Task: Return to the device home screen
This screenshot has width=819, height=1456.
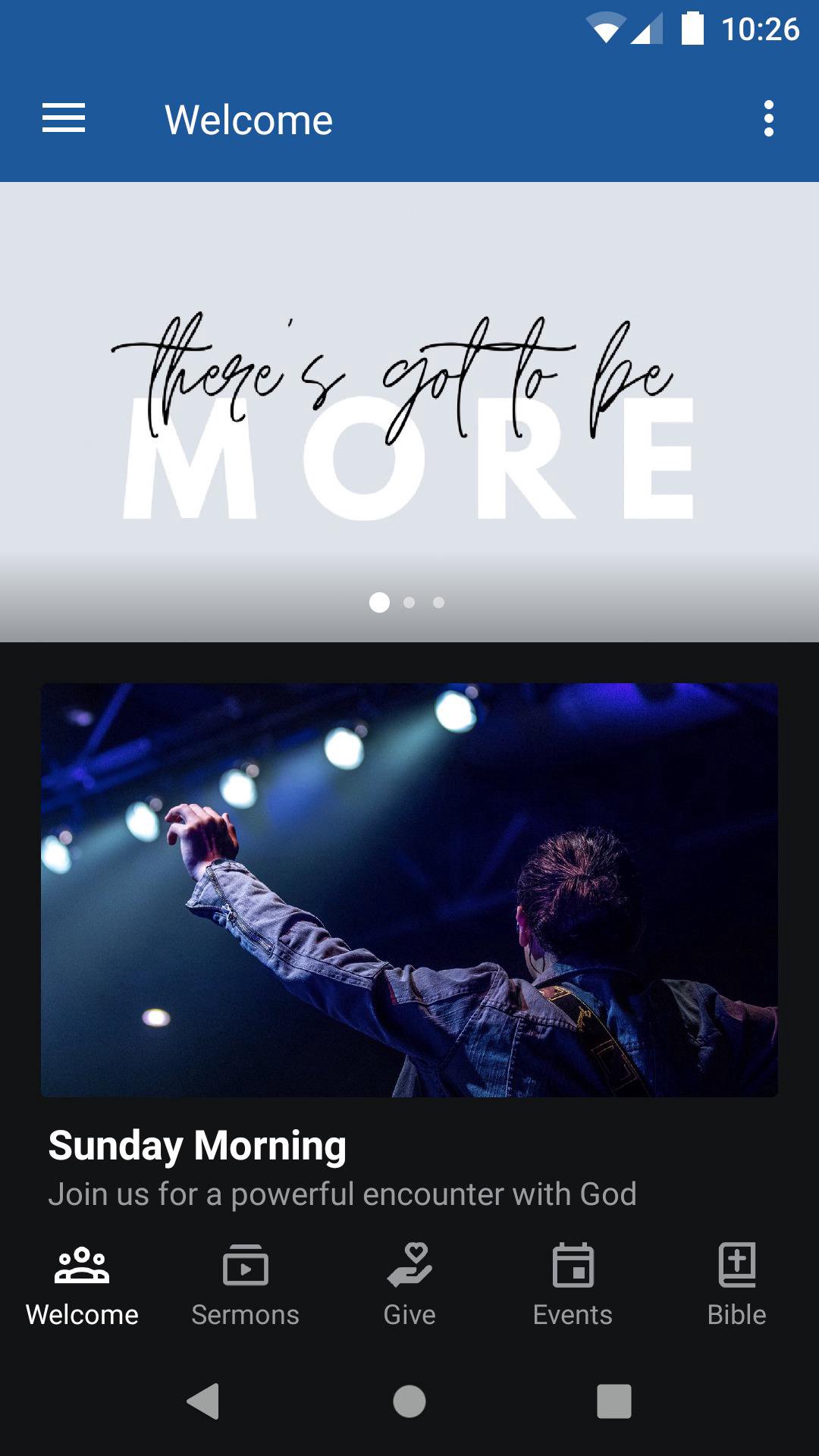Action: pyautogui.click(x=409, y=1401)
